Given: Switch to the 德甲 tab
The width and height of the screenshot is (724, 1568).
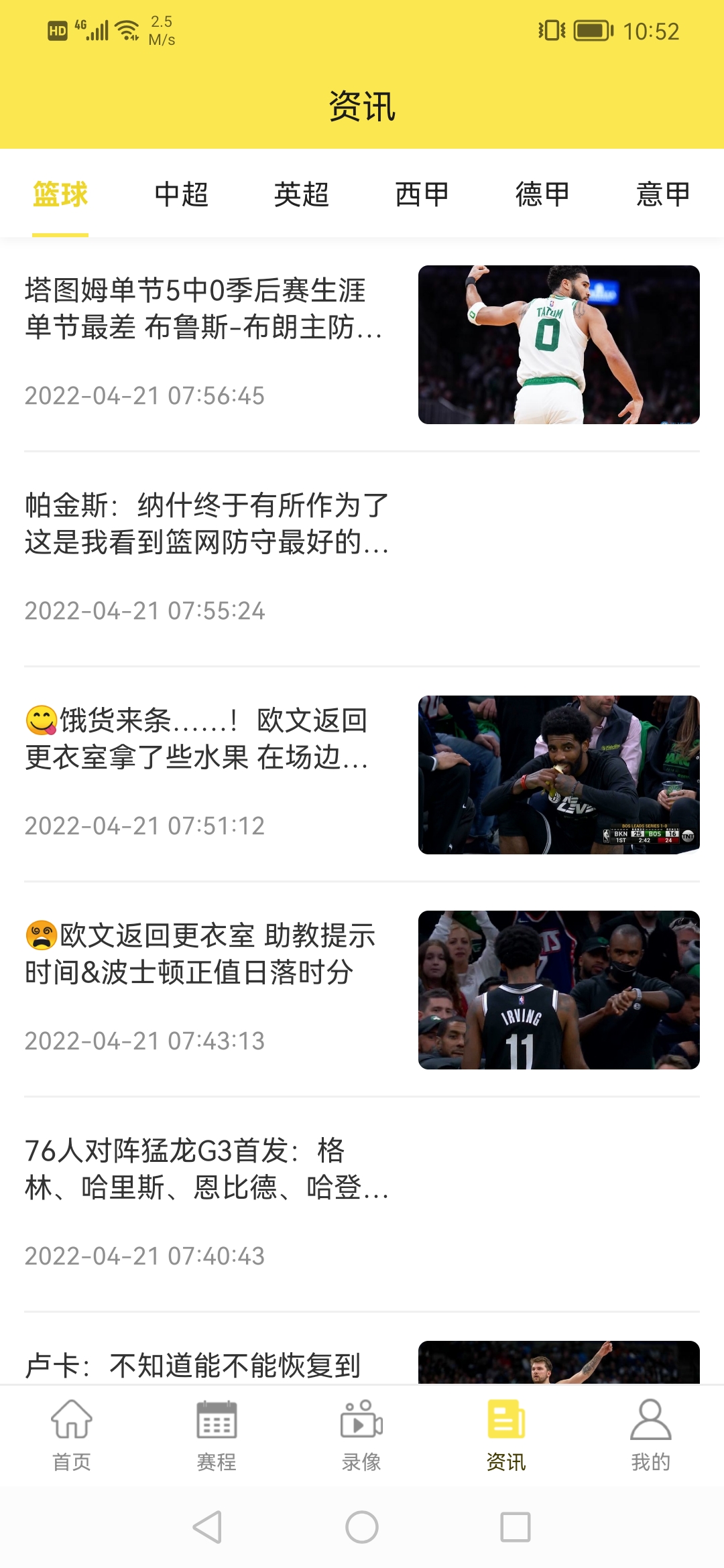Looking at the screenshot, I should tap(542, 194).
